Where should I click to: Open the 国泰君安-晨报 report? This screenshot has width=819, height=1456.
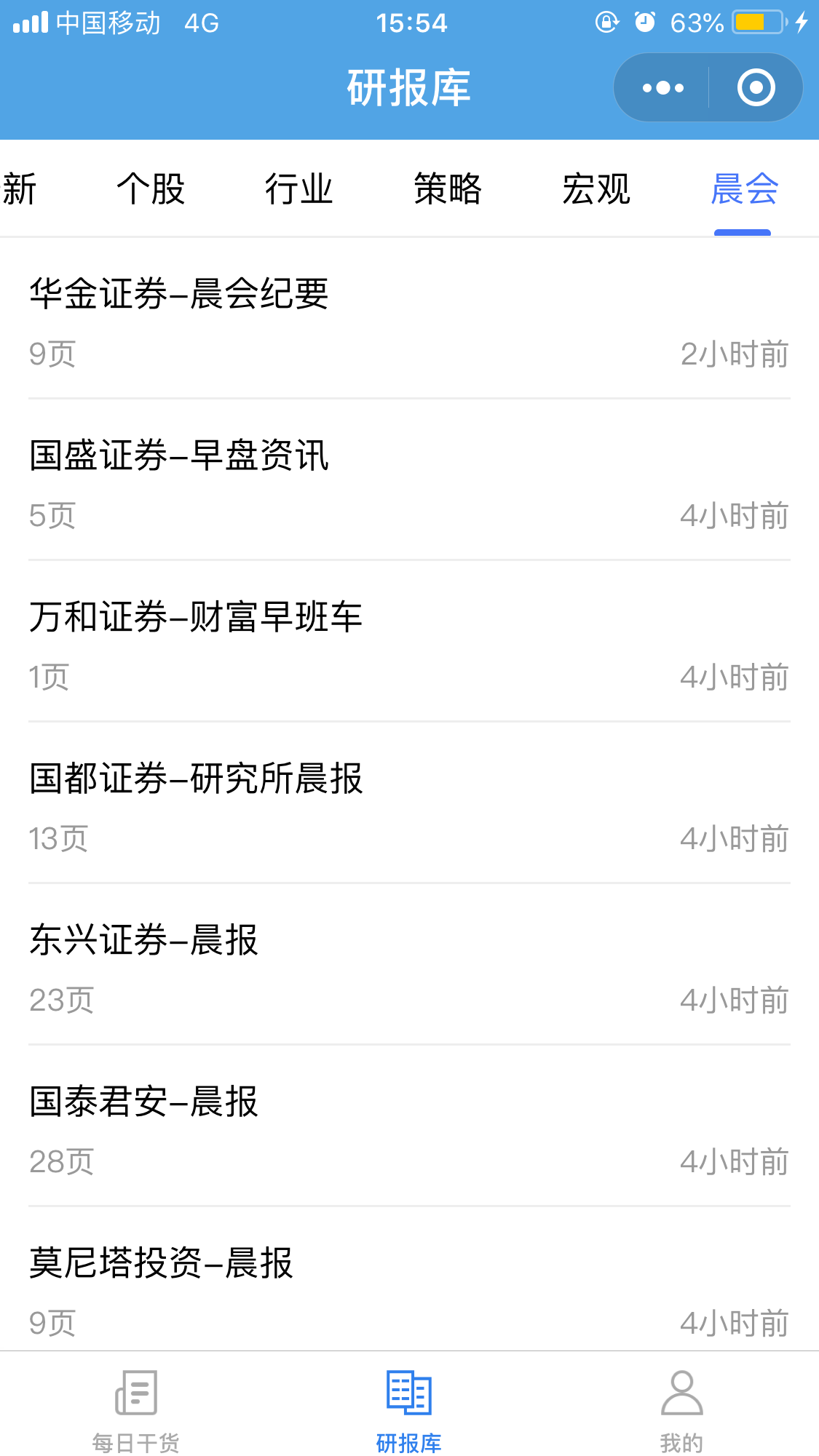(x=409, y=1126)
